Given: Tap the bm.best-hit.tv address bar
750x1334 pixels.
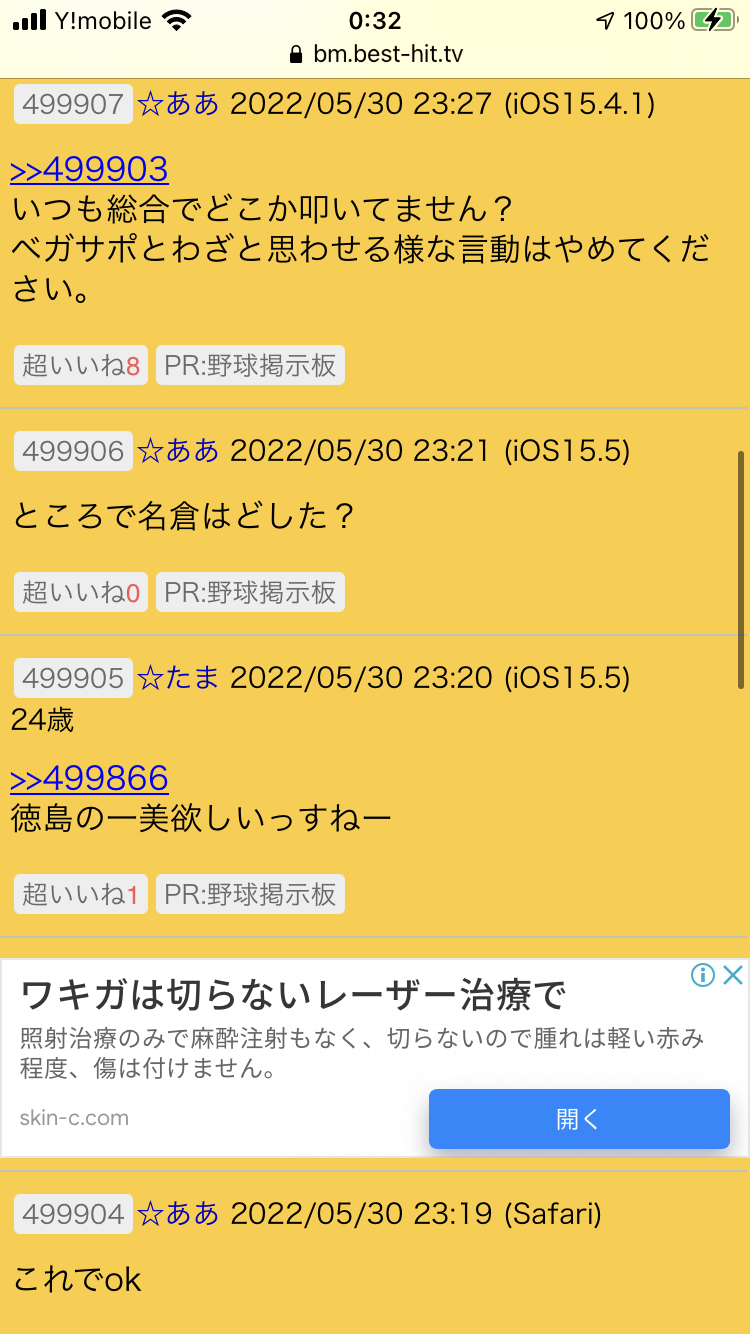Looking at the screenshot, I should point(375,54).
